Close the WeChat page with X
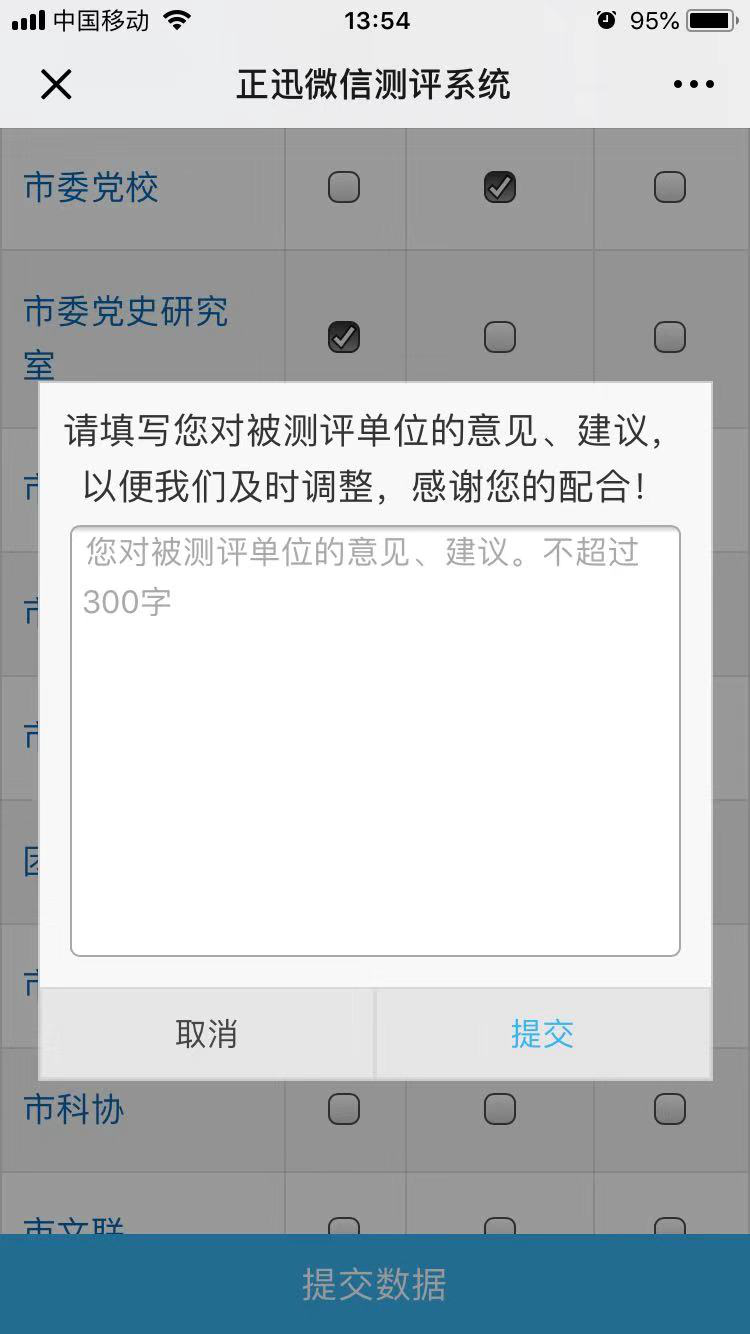The height and width of the screenshot is (1334, 750). coord(56,85)
